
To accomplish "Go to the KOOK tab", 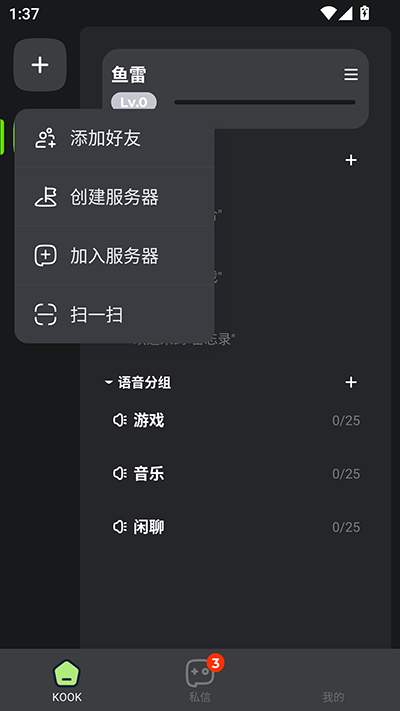I will point(67,680).
